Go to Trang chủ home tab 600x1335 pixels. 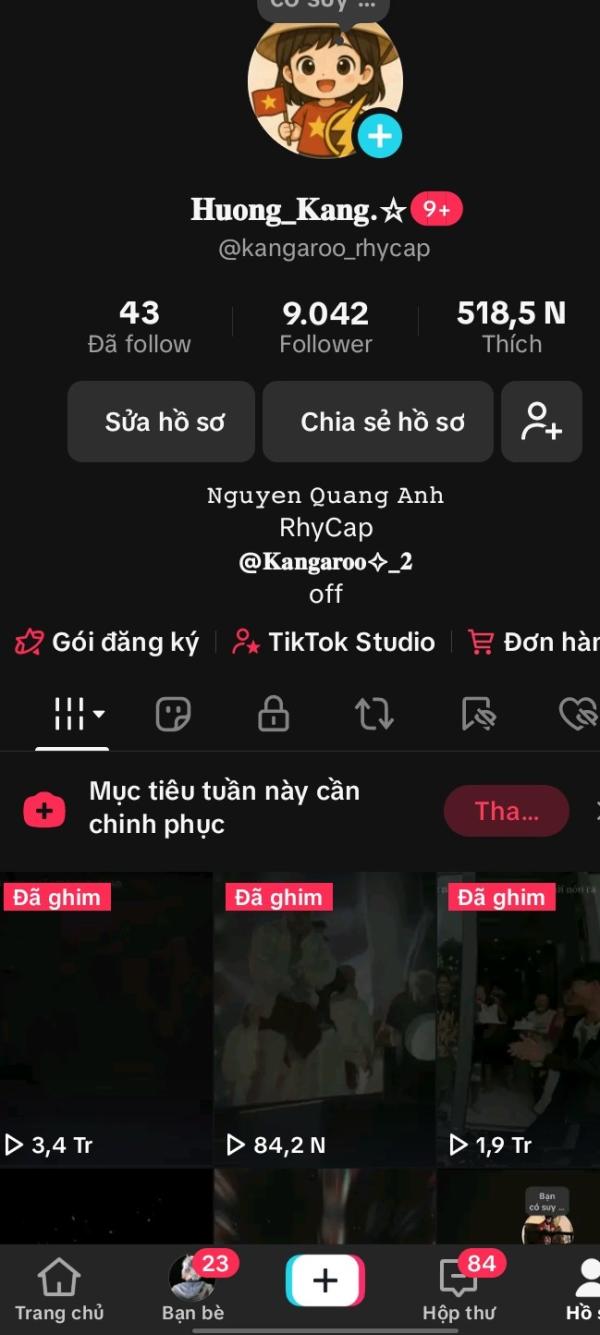[59, 1289]
